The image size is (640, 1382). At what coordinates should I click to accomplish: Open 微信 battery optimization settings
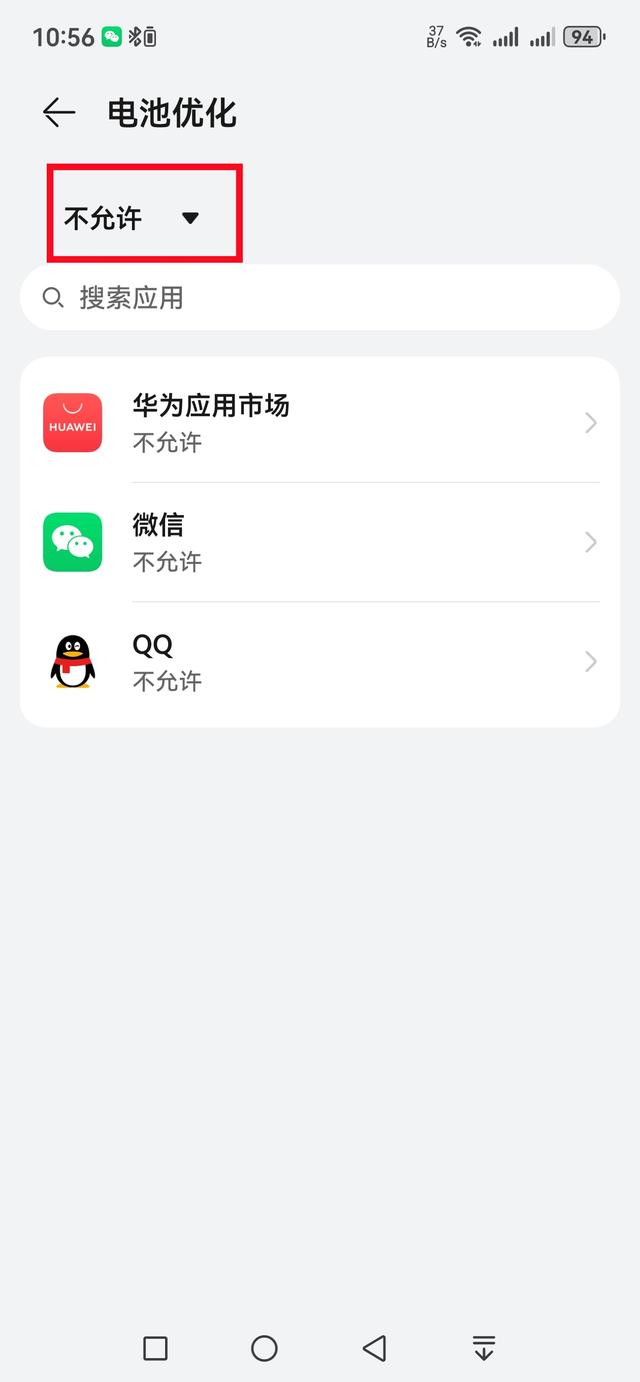(320, 542)
